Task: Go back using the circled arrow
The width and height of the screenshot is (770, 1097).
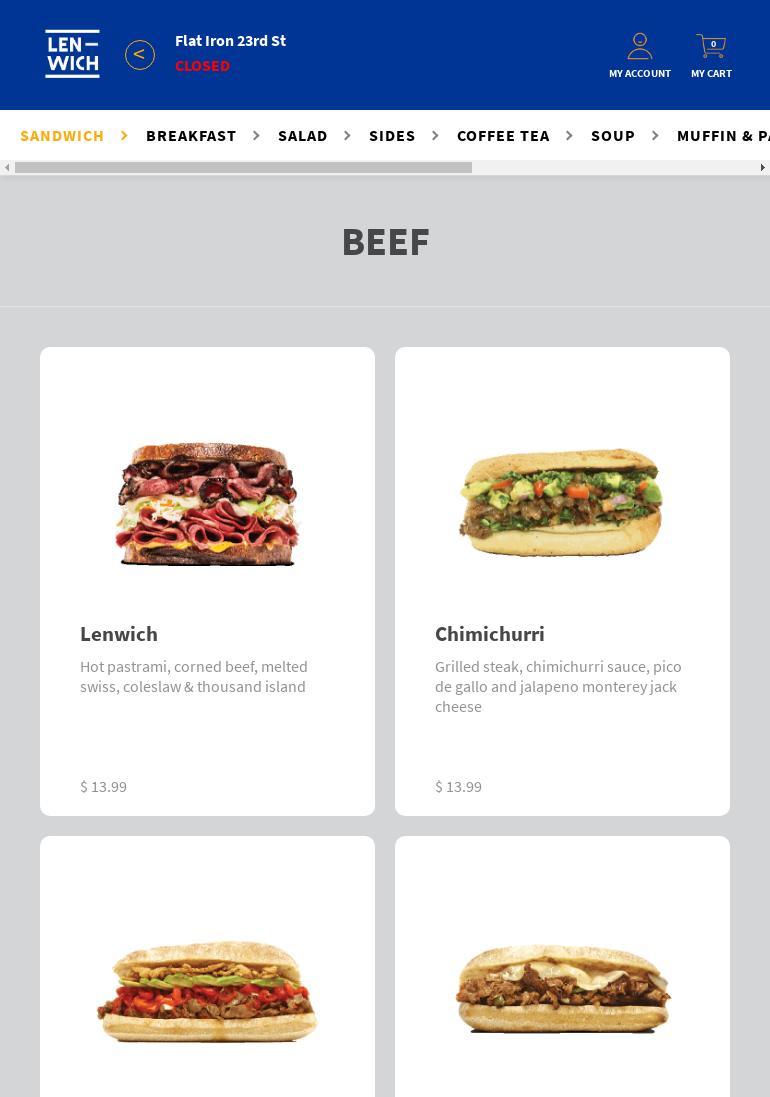Action: [x=140, y=55]
